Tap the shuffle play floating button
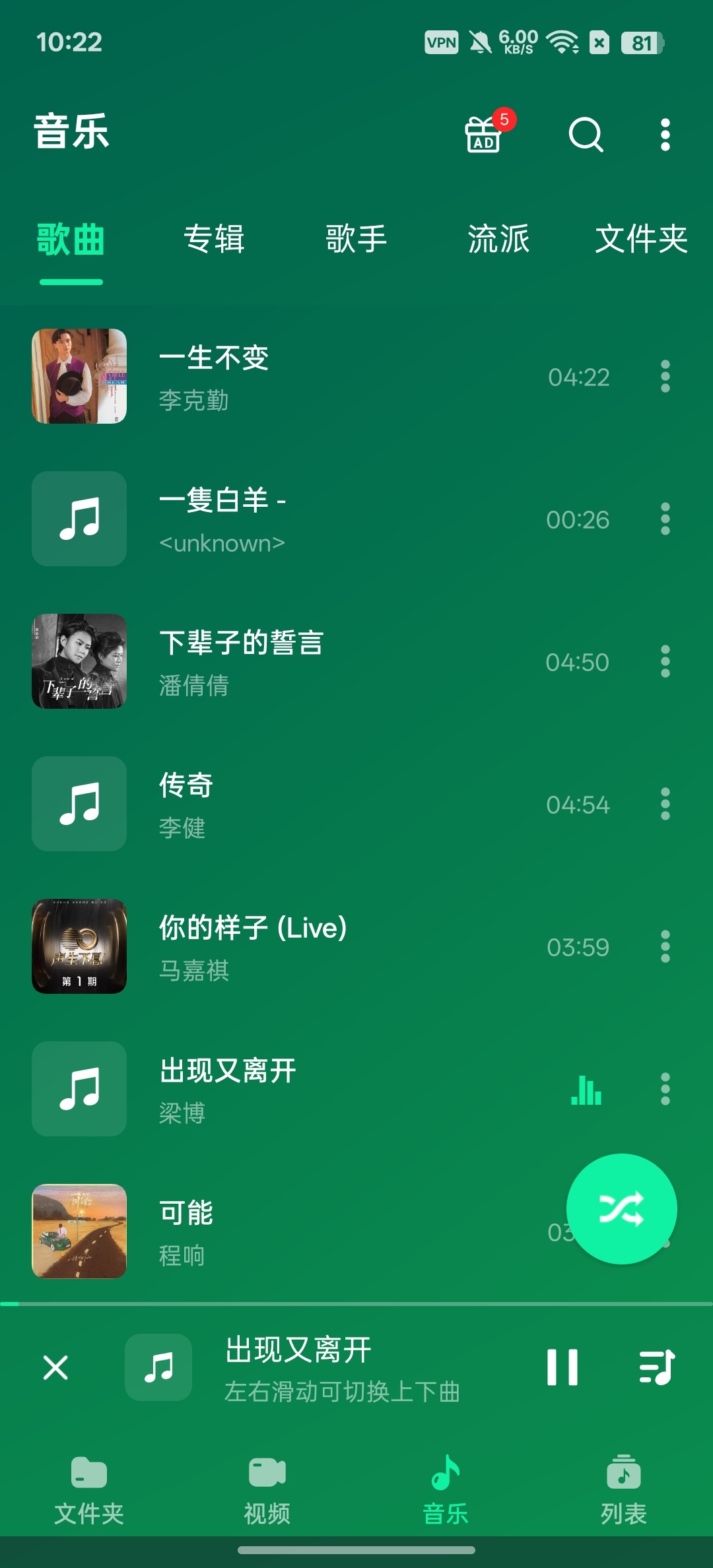 point(622,1209)
